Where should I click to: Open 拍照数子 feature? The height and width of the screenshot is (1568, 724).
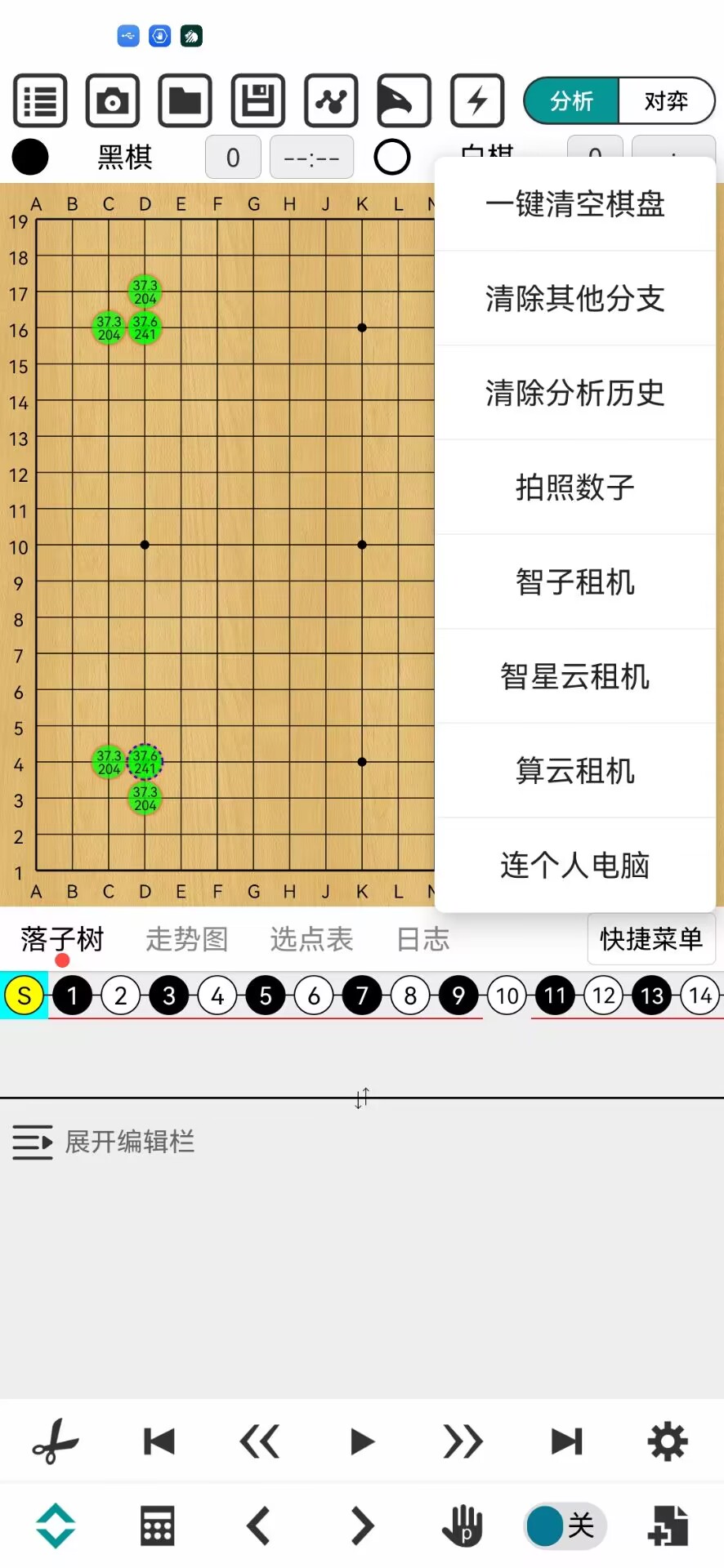pyautogui.click(x=574, y=488)
